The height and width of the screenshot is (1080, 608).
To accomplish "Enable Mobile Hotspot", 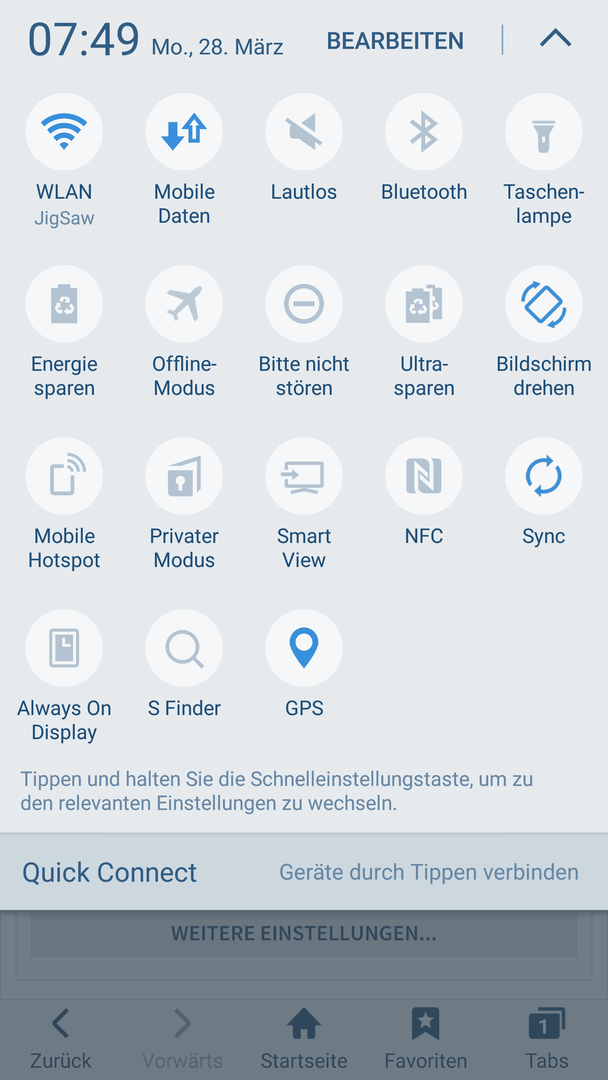I will [64, 476].
